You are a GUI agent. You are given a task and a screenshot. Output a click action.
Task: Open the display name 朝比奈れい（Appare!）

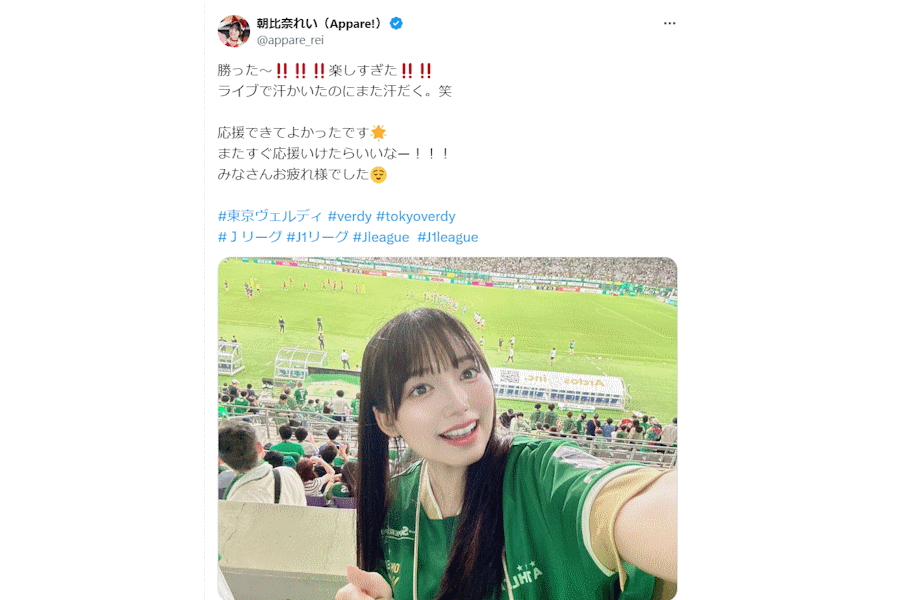point(320,23)
